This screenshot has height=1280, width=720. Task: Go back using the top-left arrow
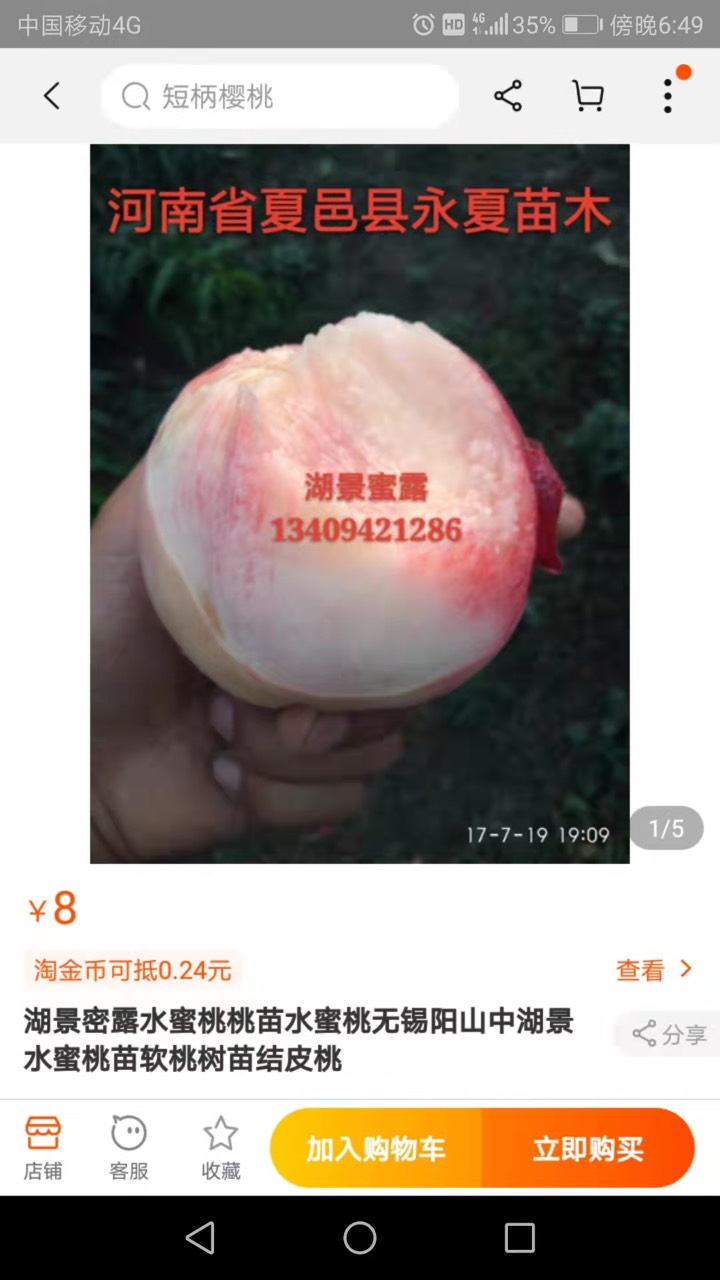tap(52, 96)
